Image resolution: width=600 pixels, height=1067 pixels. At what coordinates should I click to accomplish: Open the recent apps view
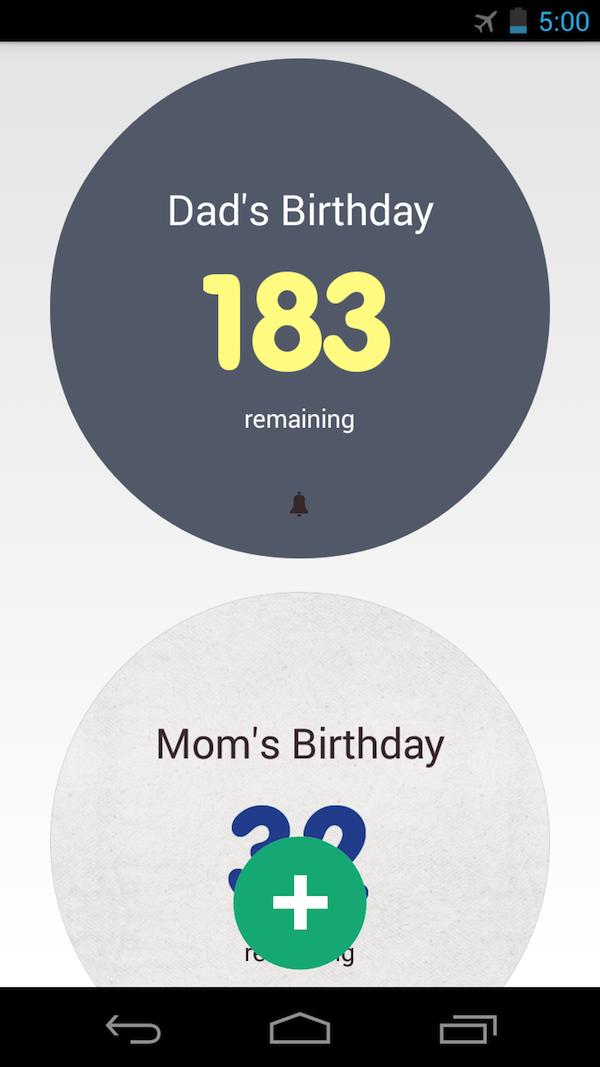click(467, 1028)
